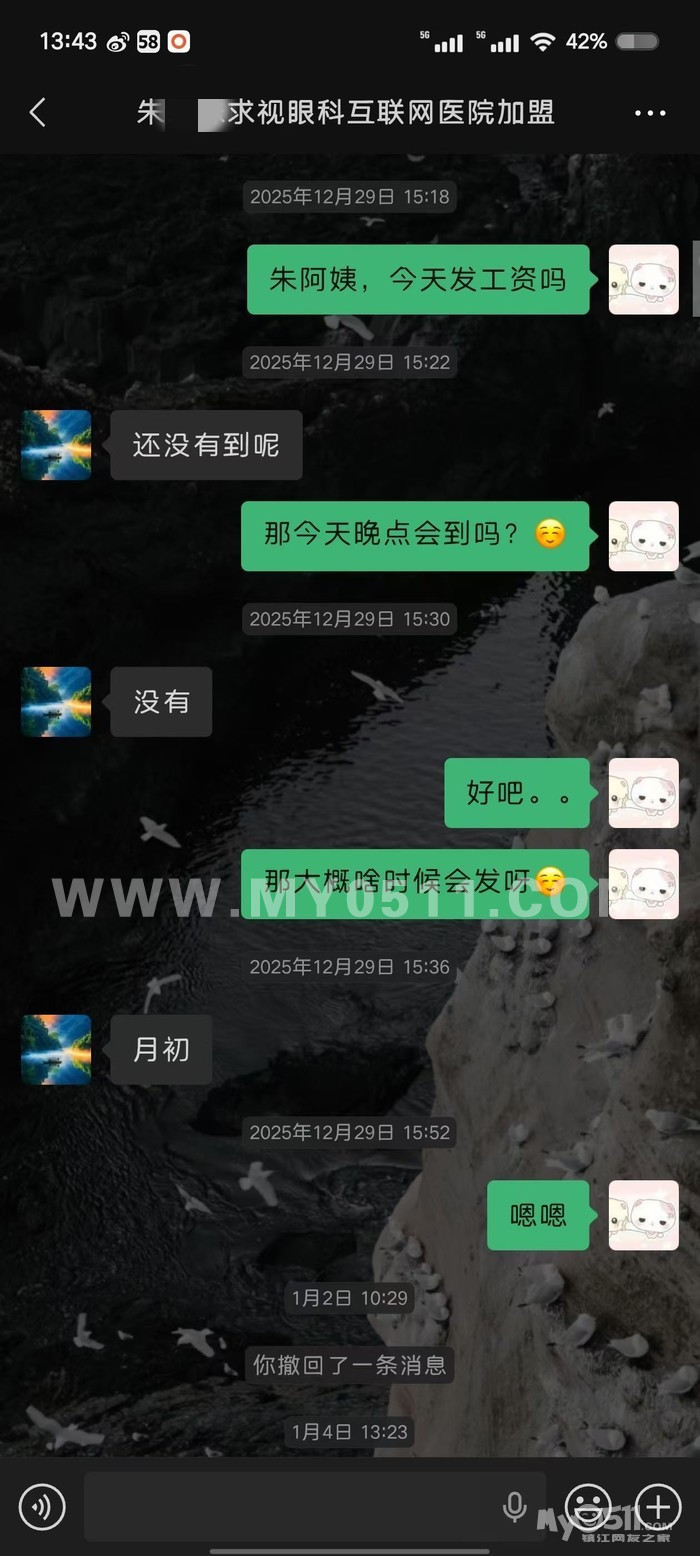Open contact avatar beside 还没有到呢
The height and width of the screenshot is (1556, 700).
pyautogui.click(x=56, y=445)
